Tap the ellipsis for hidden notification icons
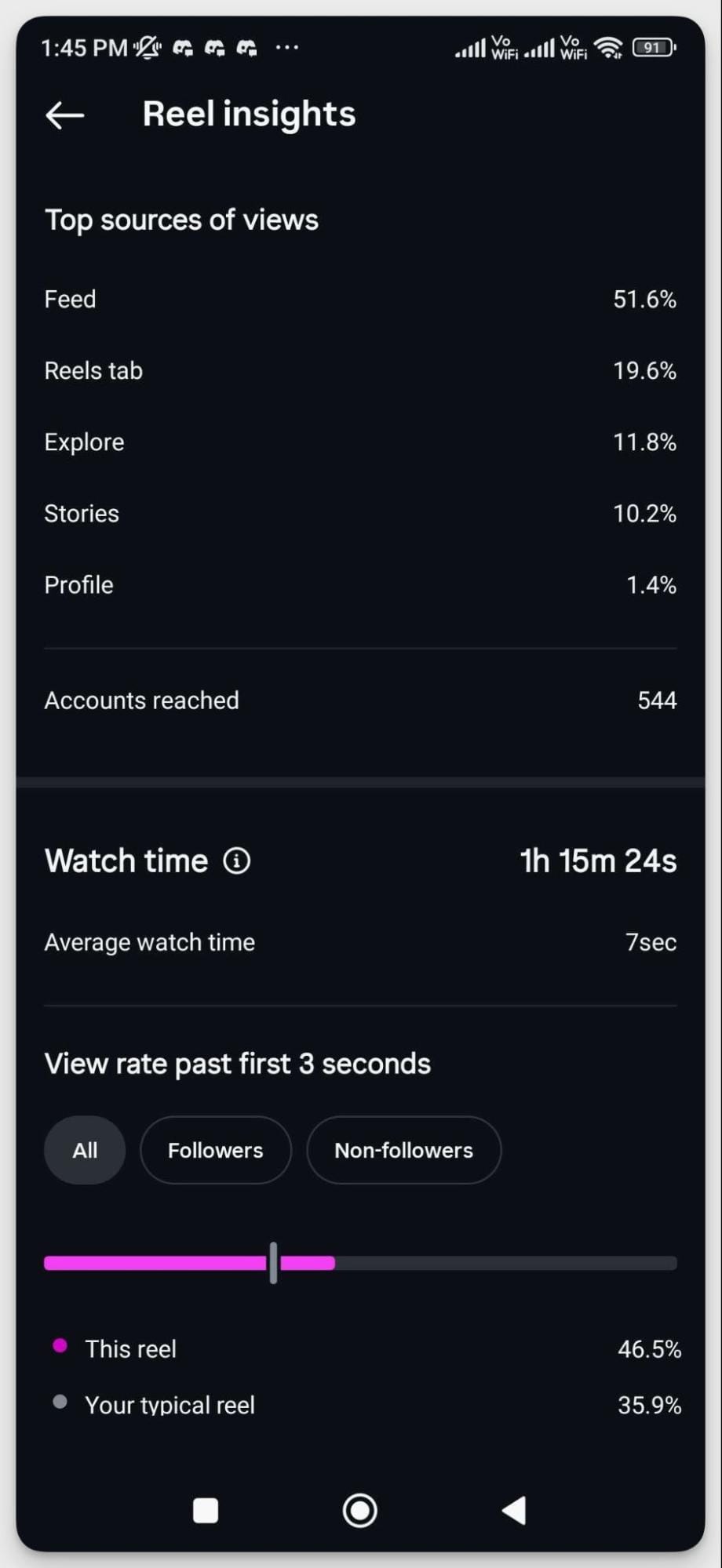722x1568 pixels. tap(287, 48)
